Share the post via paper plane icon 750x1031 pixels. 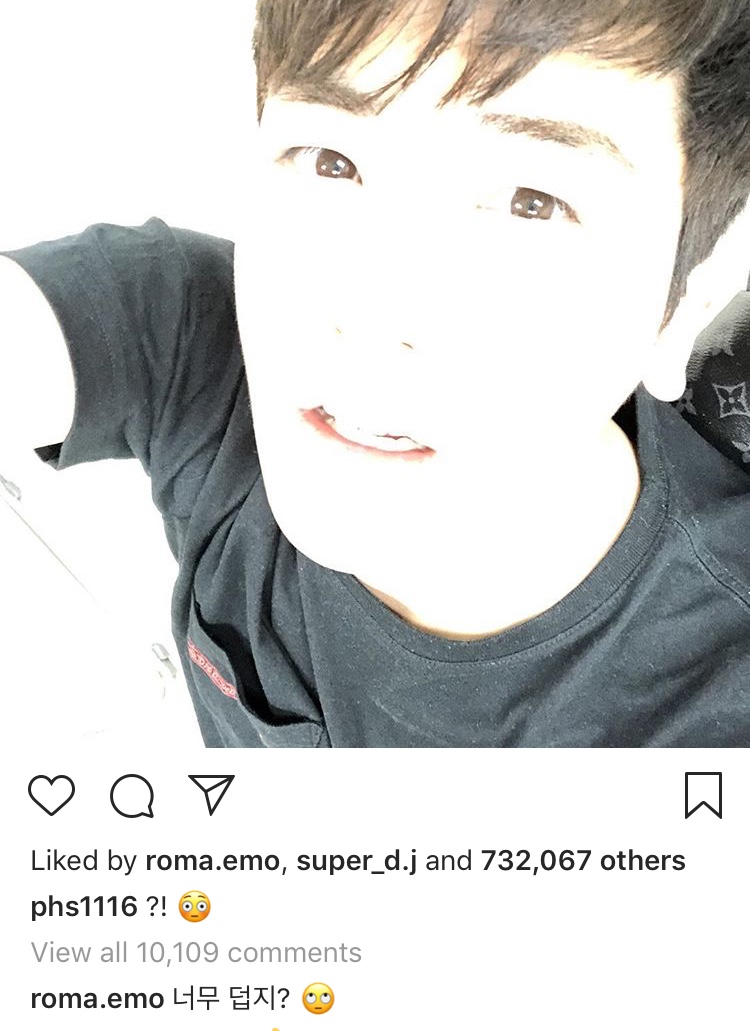(211, 795)
